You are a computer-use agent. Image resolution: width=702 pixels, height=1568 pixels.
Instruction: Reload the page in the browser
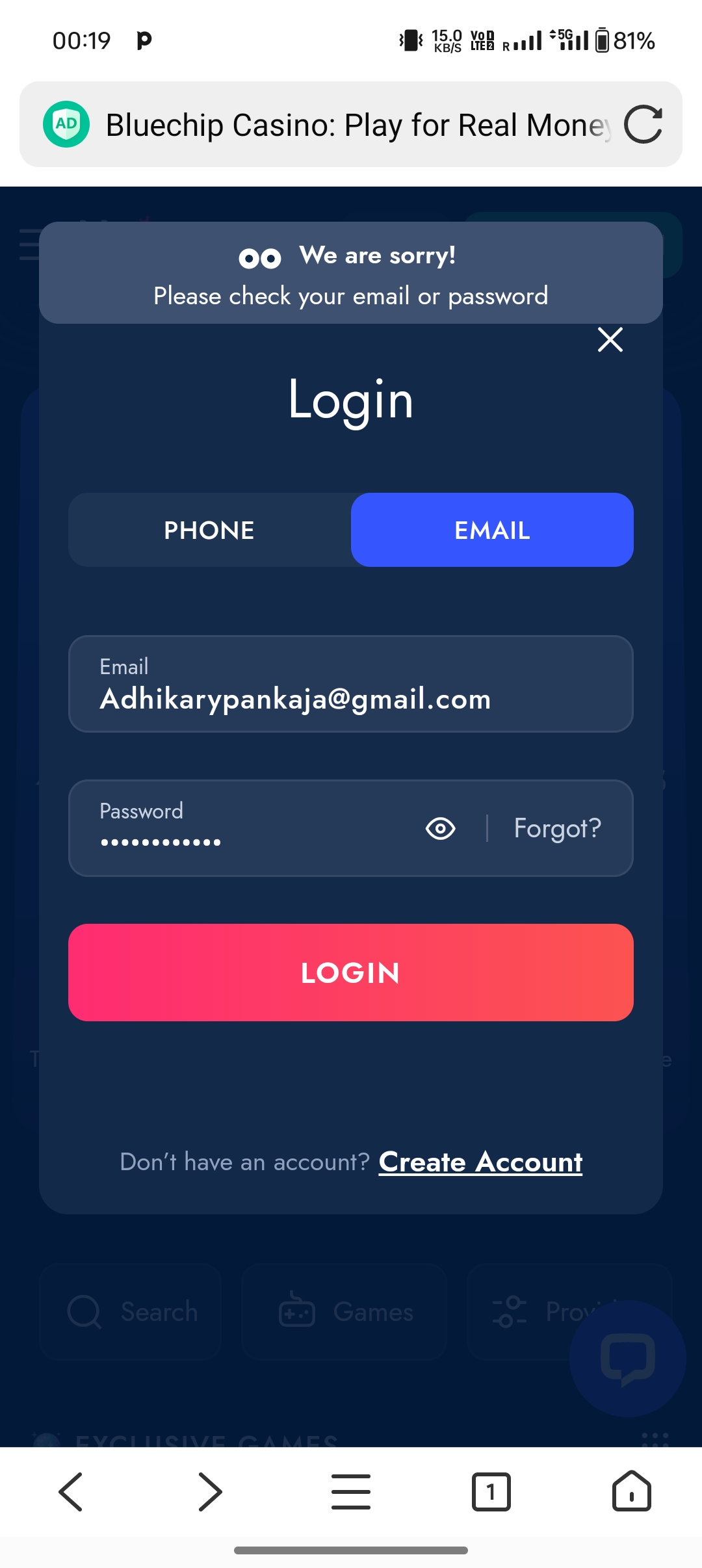tap(643, 124)
